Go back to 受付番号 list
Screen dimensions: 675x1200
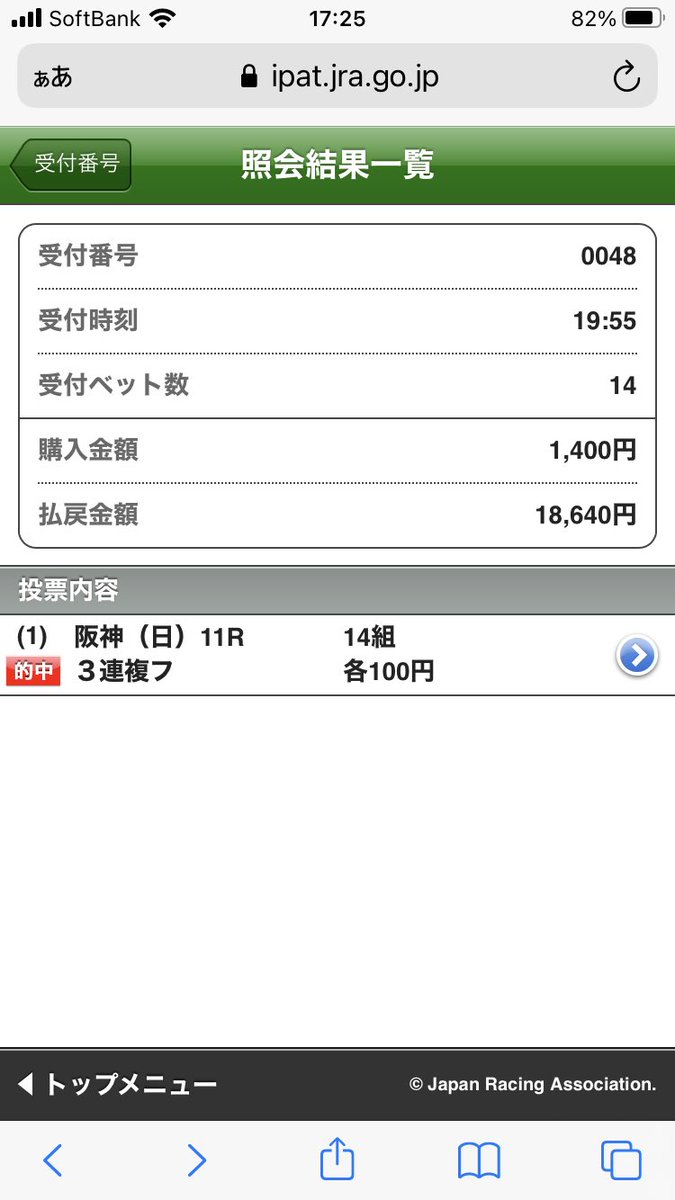72,165
